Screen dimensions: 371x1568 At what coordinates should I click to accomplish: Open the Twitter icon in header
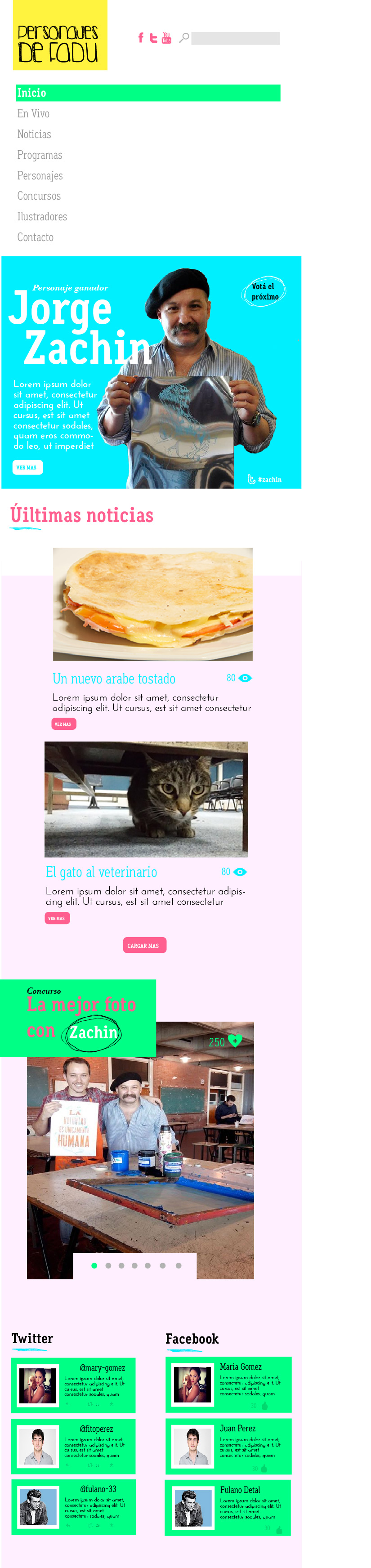153,38
